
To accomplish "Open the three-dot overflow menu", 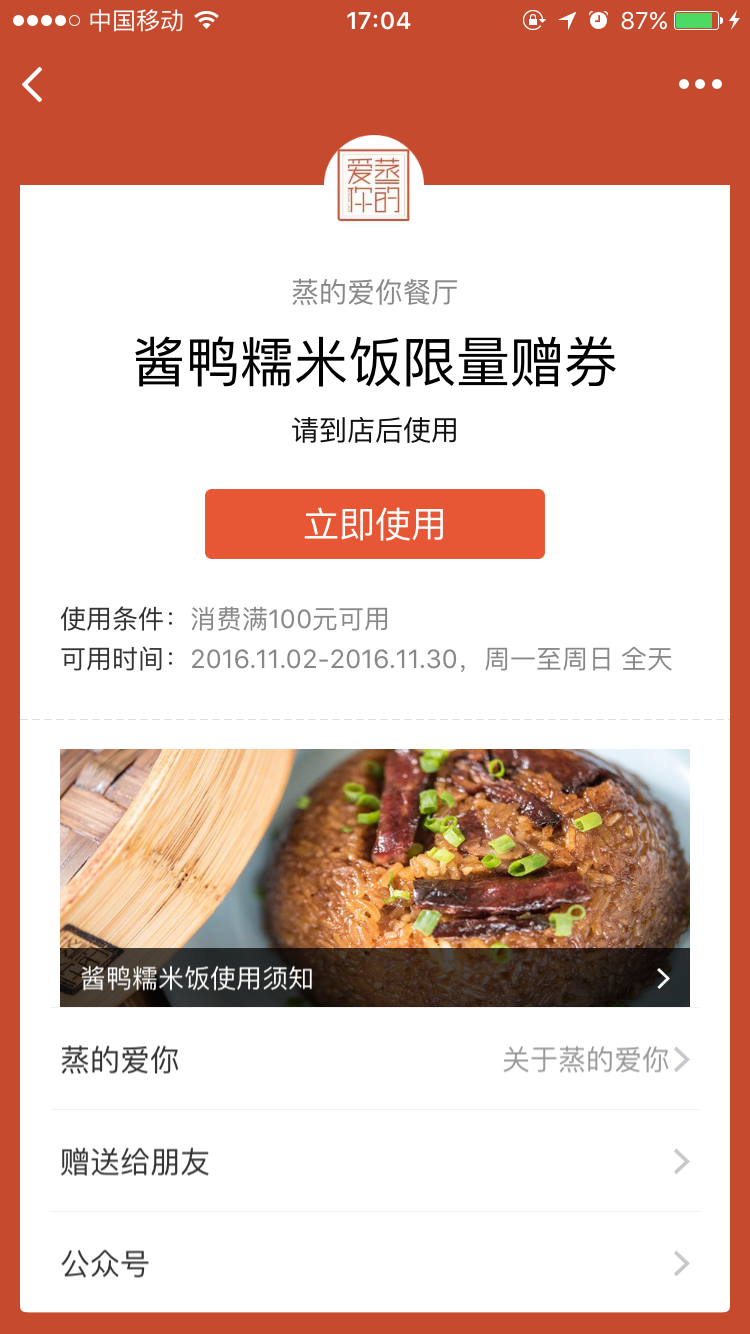I will tap(700, 84).
